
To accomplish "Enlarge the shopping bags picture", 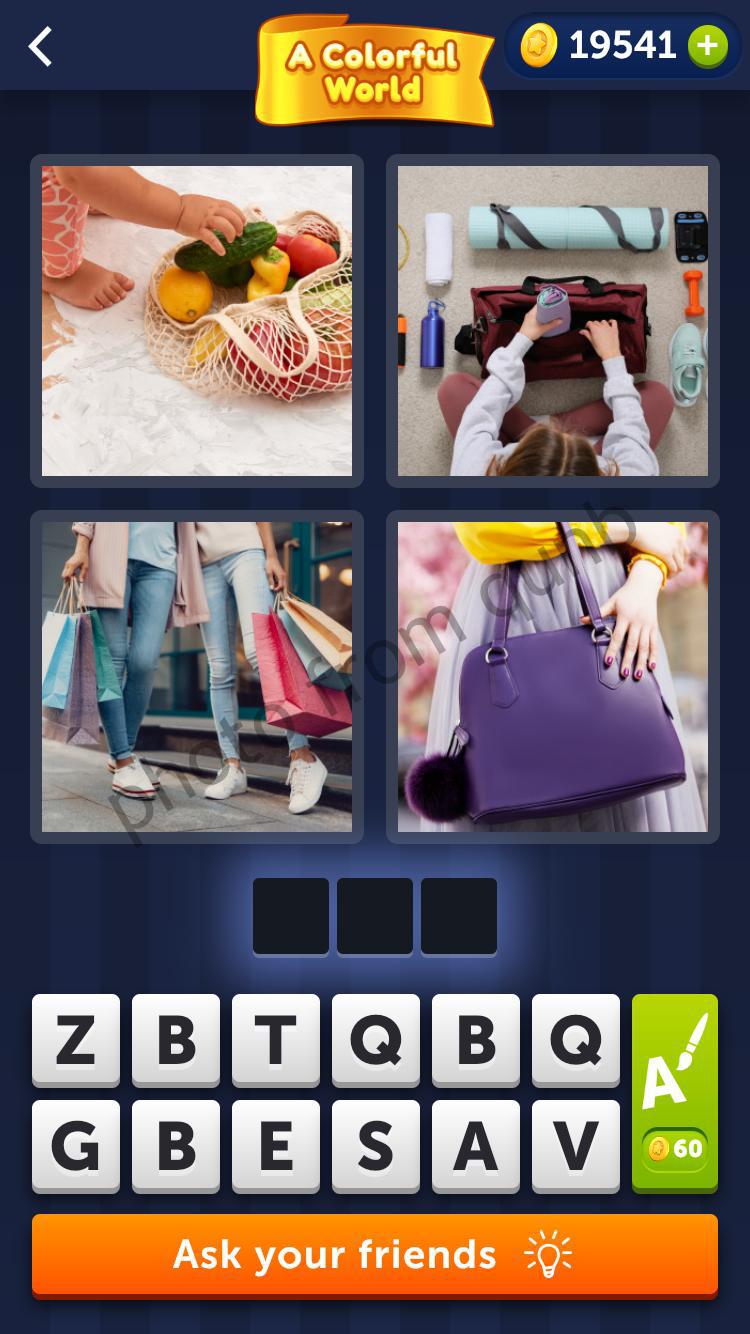I will coord(197,677).
